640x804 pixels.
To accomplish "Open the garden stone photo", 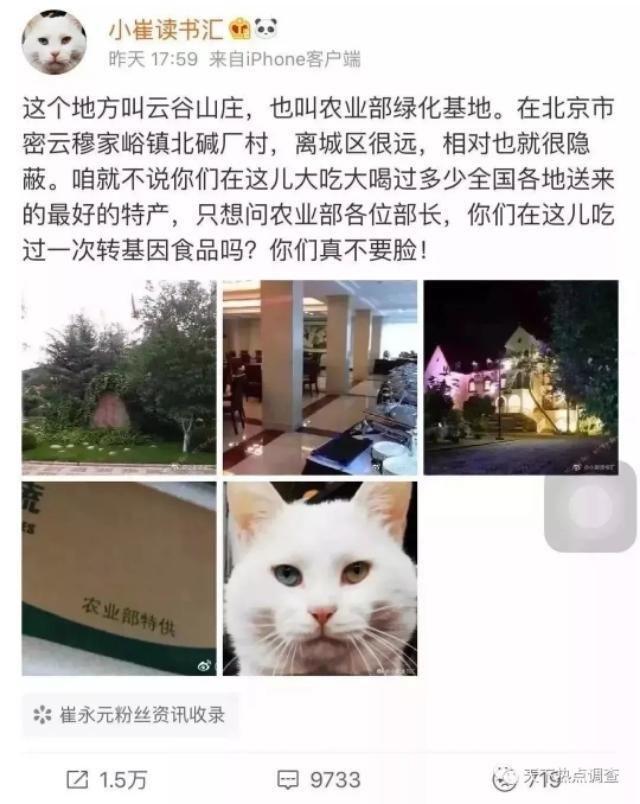I will [x=119, y=377].
